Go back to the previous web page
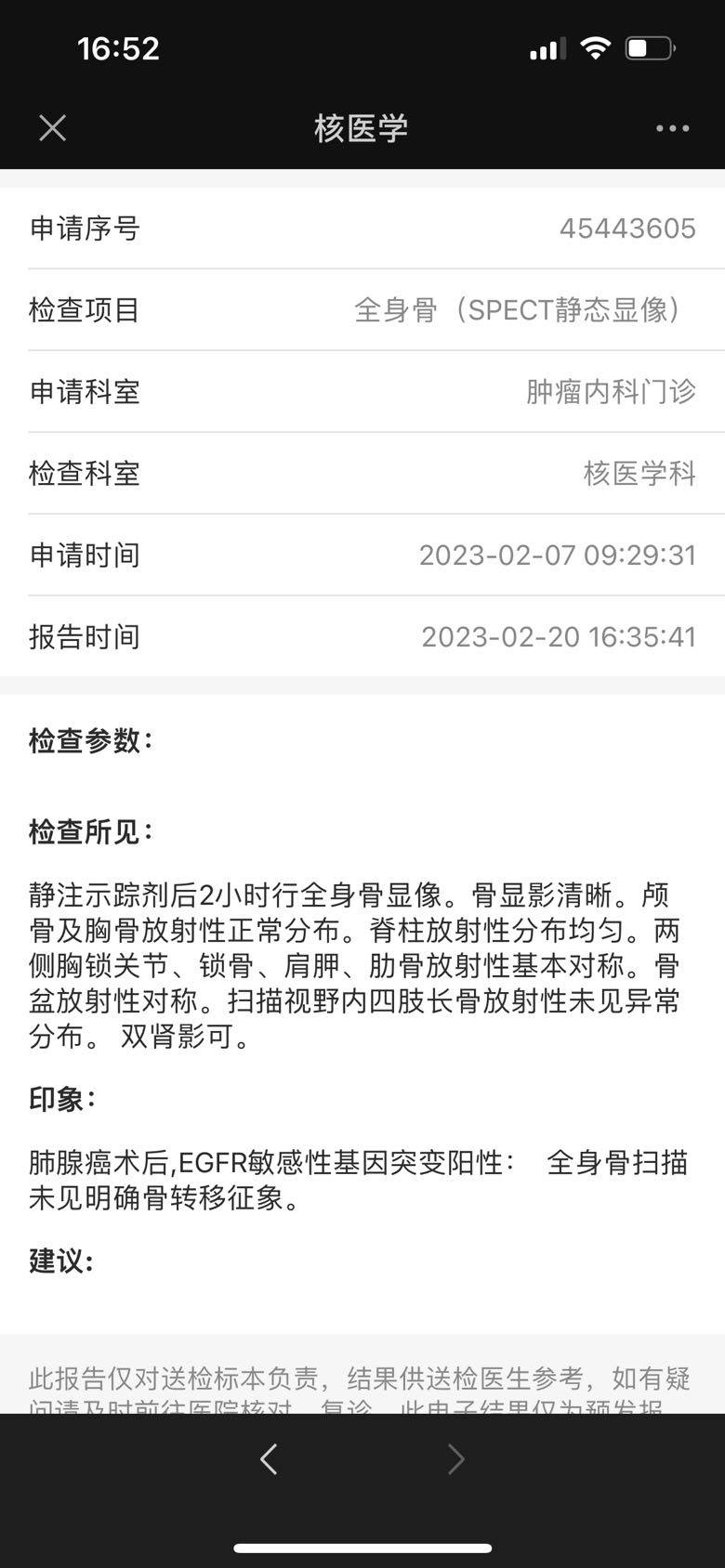 (269, 1459)
